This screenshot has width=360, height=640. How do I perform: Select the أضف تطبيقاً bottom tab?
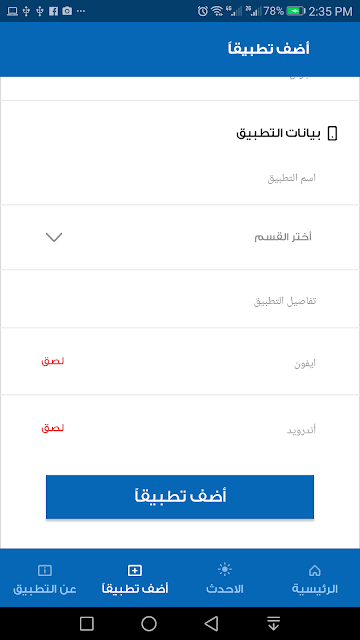pyautogui.click(x=135, y=578)
